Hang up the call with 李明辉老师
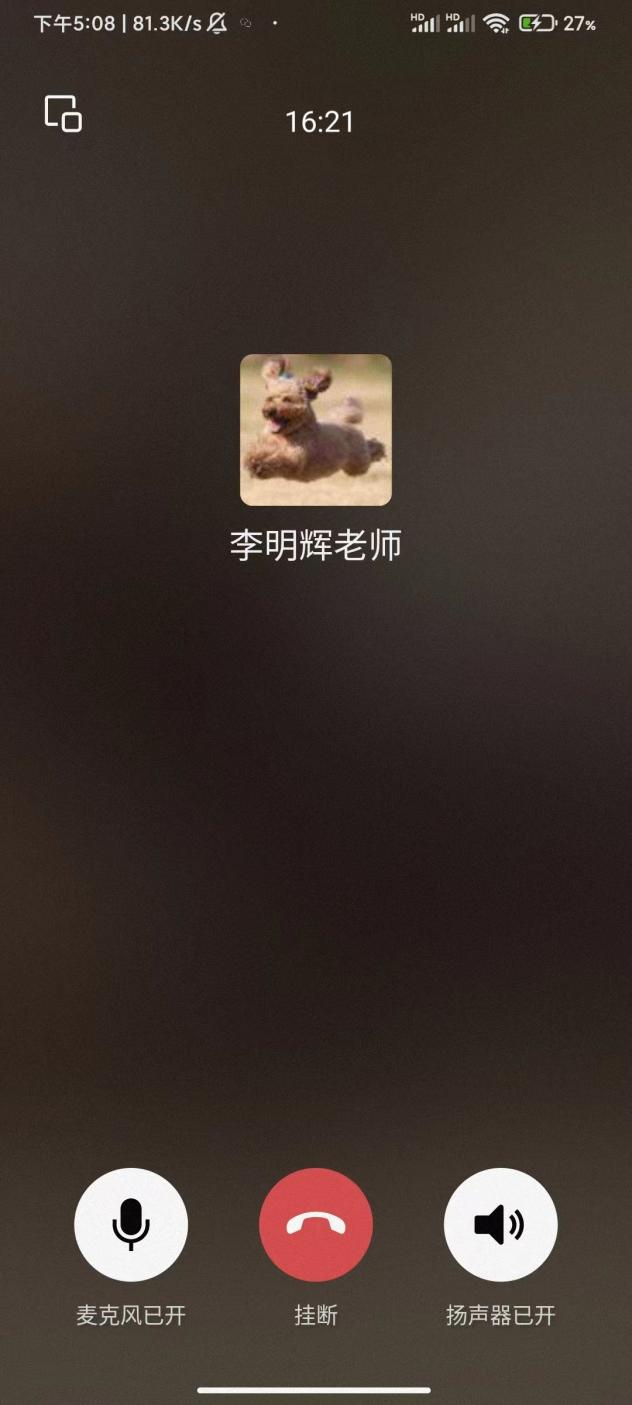The height and width of the screenshot is (1405, 632). (316, 1224)
